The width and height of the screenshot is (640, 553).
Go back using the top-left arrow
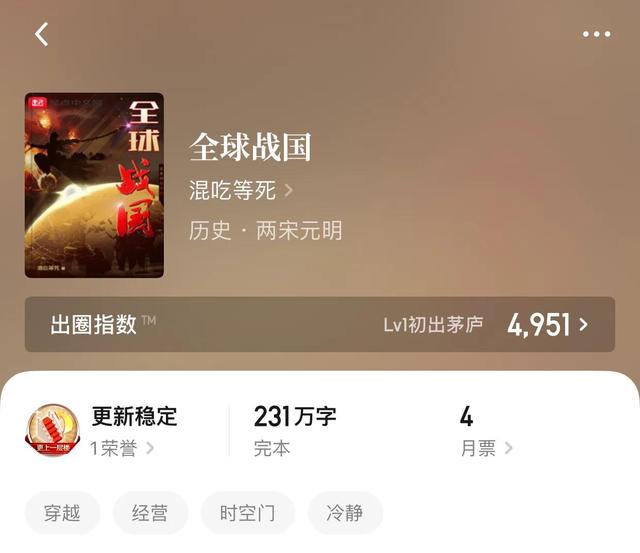click(41, 34)
